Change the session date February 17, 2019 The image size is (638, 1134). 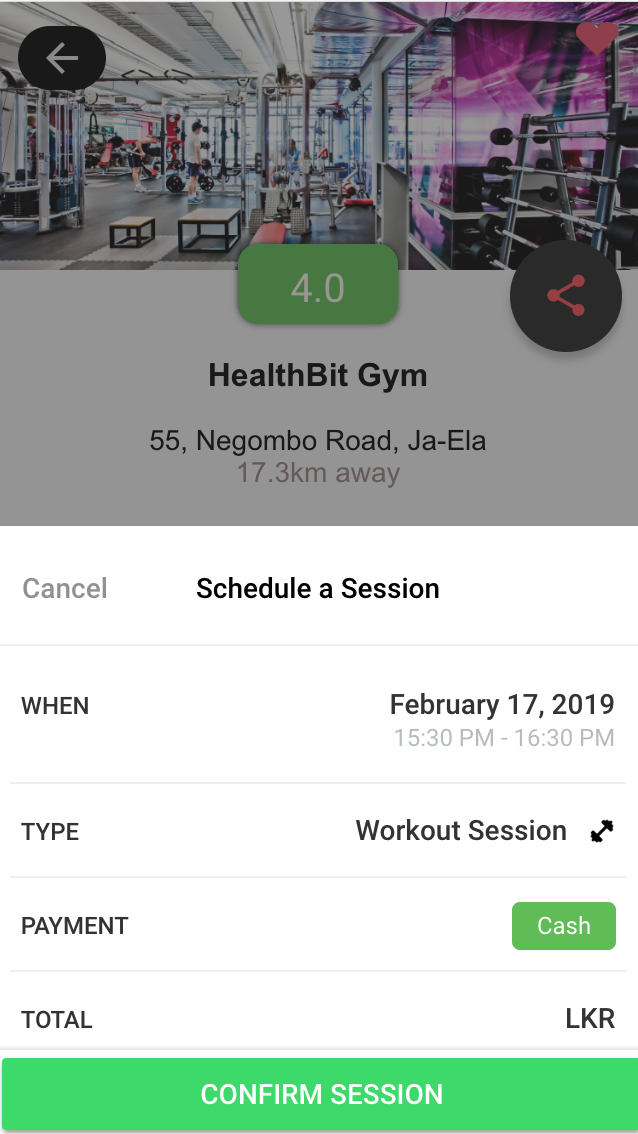(501, 705)
